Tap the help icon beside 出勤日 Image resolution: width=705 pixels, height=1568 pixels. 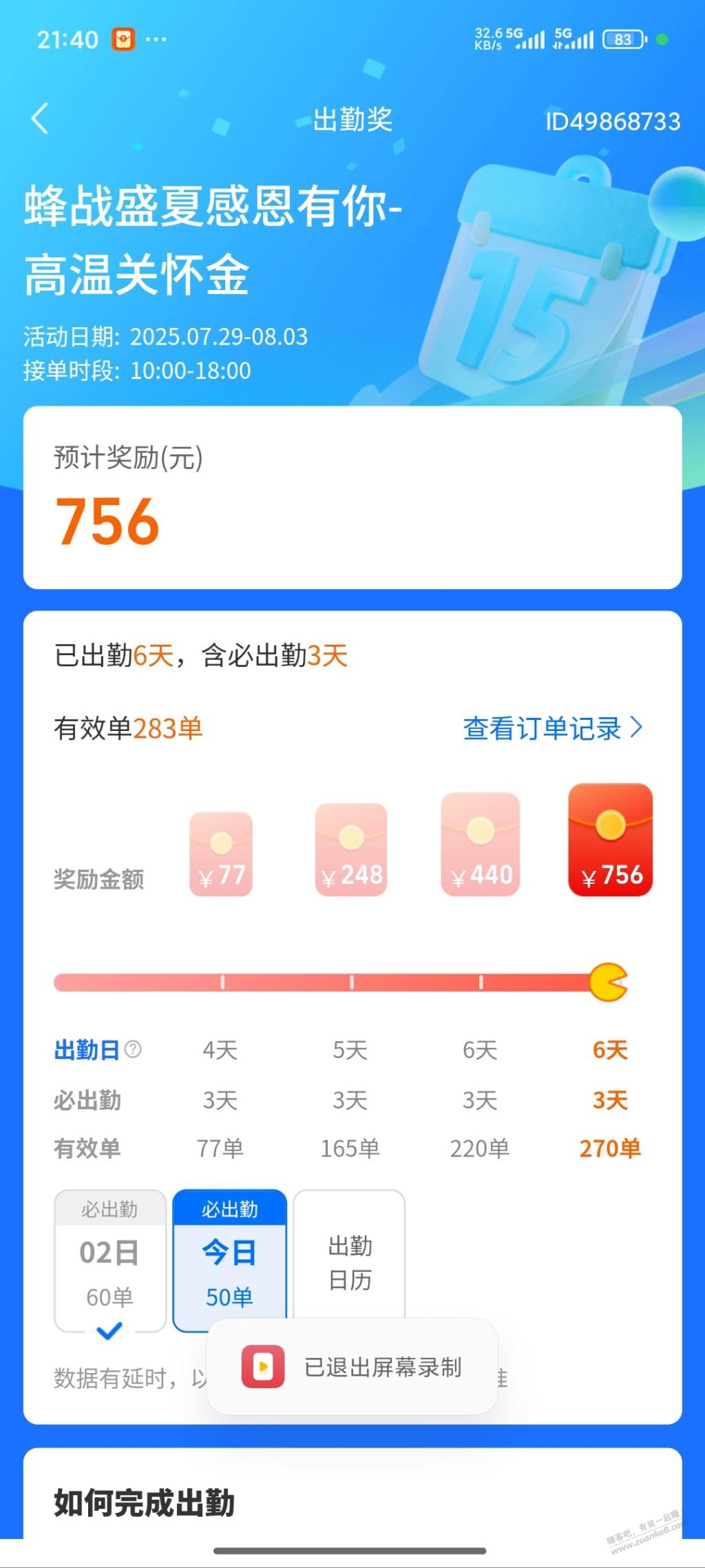(x=134, y=1049)
